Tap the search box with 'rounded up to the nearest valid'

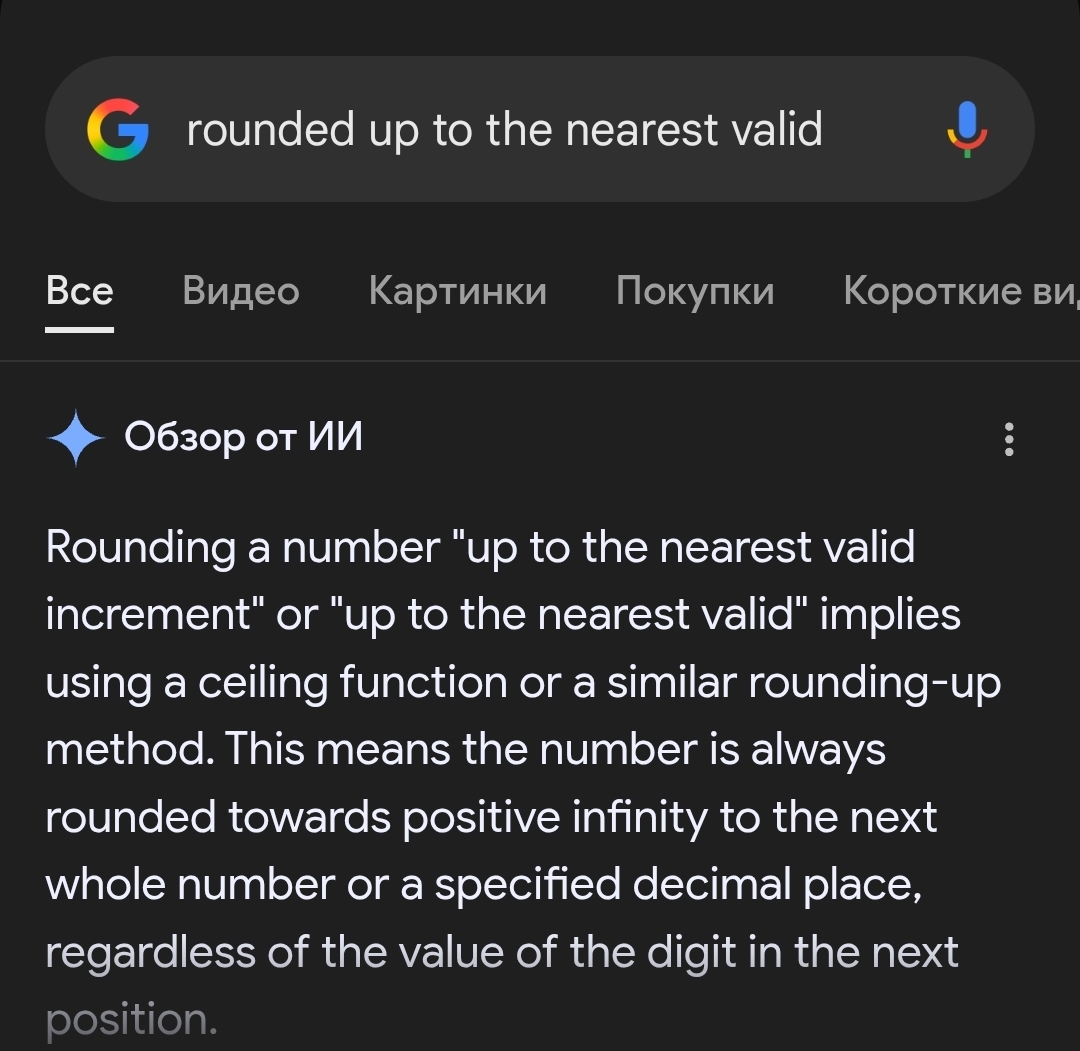click(505, 130)
